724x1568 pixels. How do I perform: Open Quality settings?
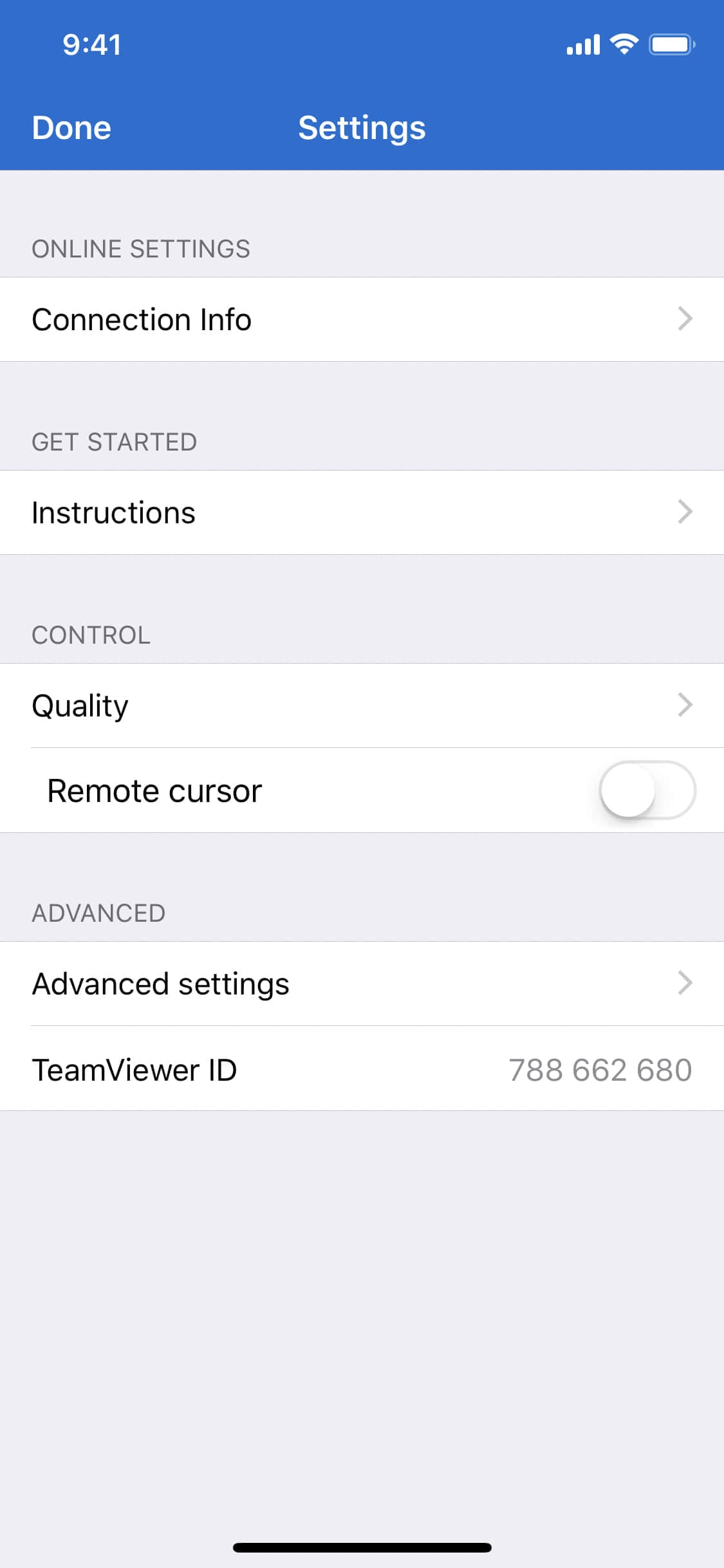(x=362, y=705)
